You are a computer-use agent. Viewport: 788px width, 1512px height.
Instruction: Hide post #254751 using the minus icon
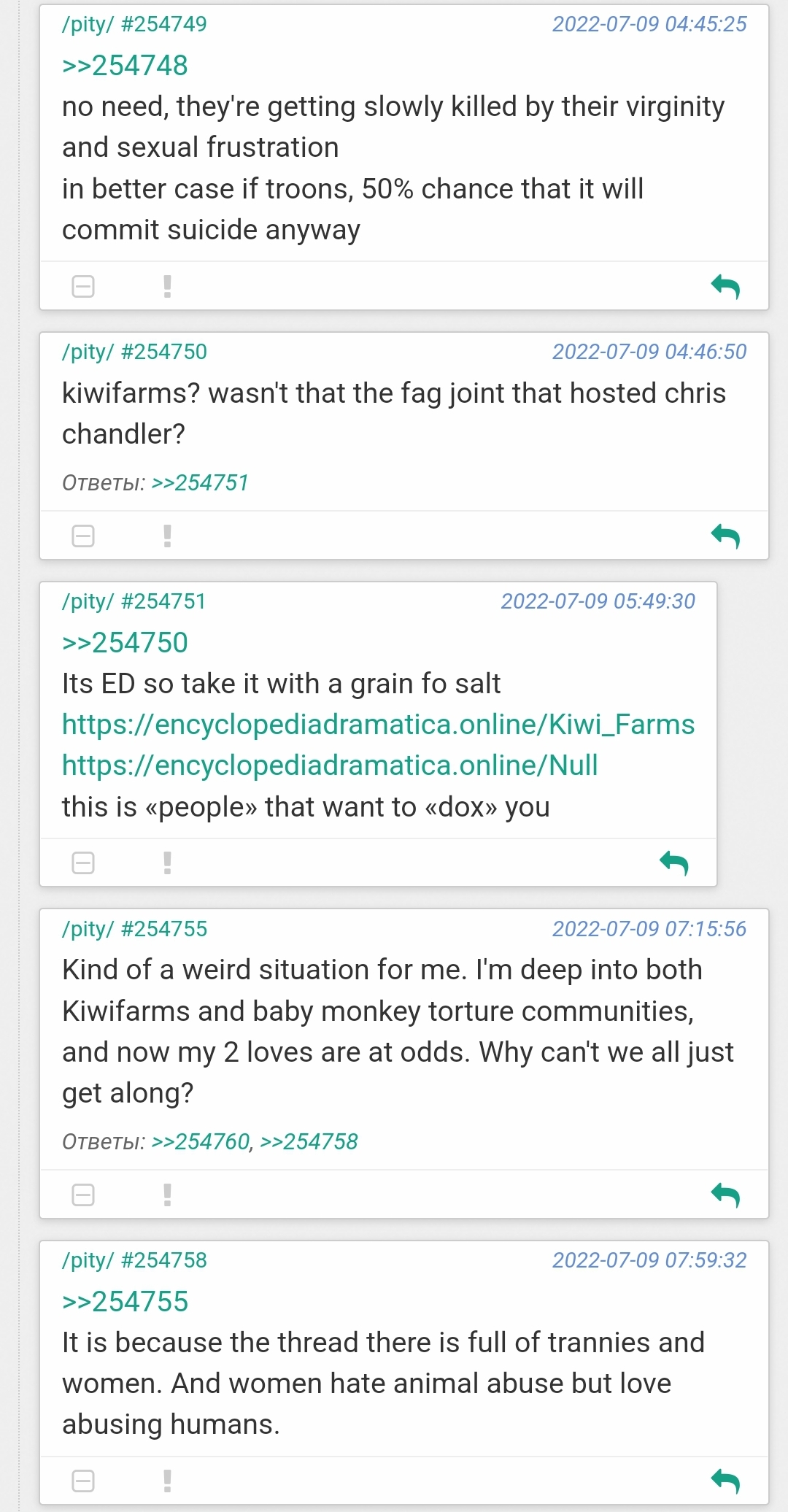83,863
